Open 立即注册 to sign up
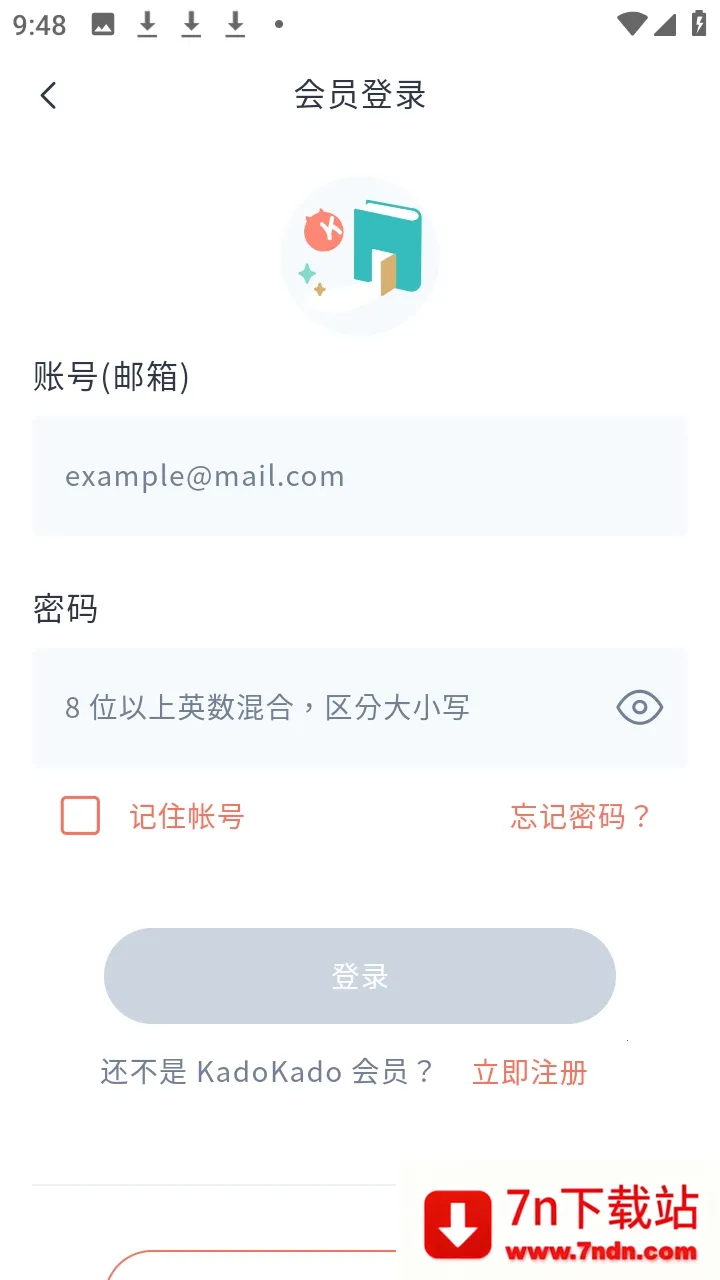 [x=529, y=1073]
